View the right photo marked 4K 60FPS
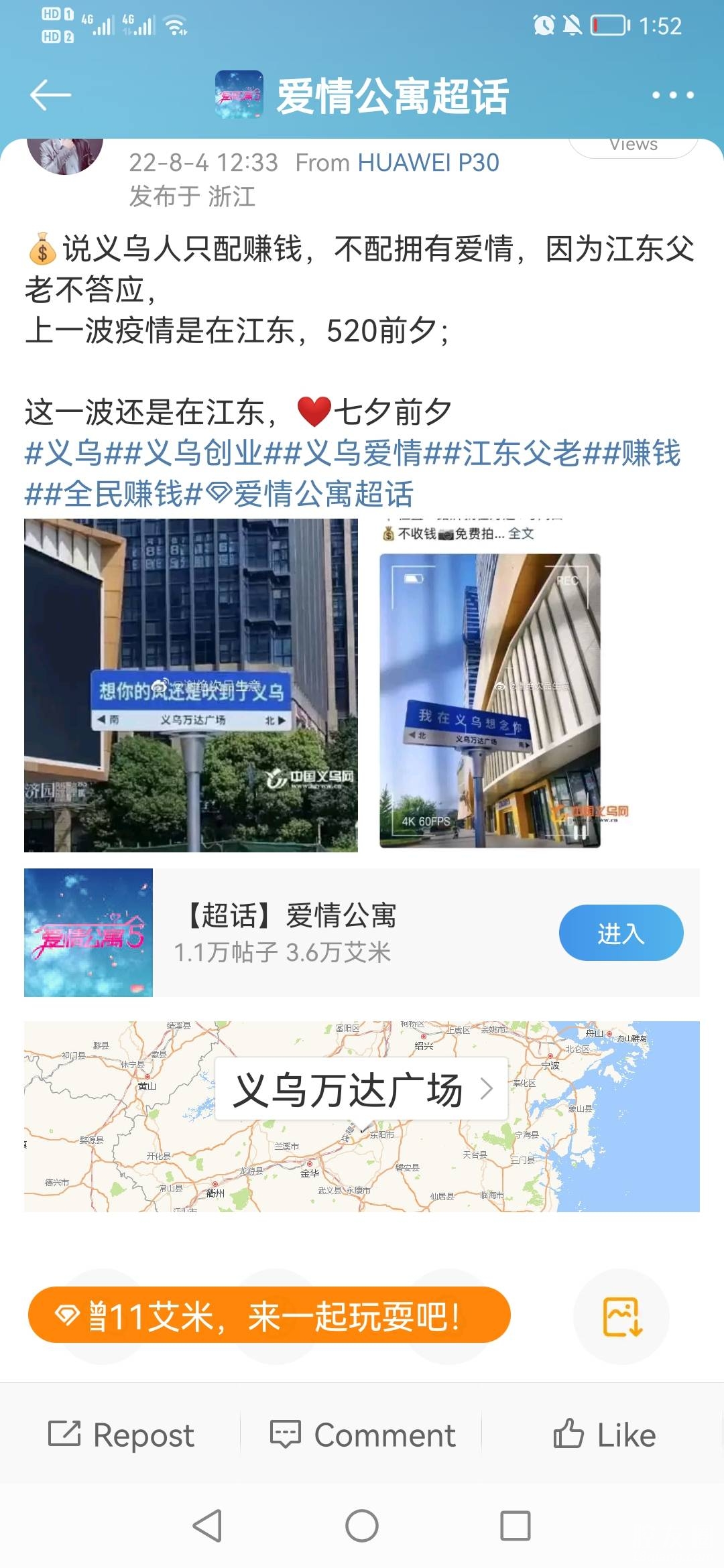Screen dimensions: 724x1568 pyautogui.click(x=490, y=700)
